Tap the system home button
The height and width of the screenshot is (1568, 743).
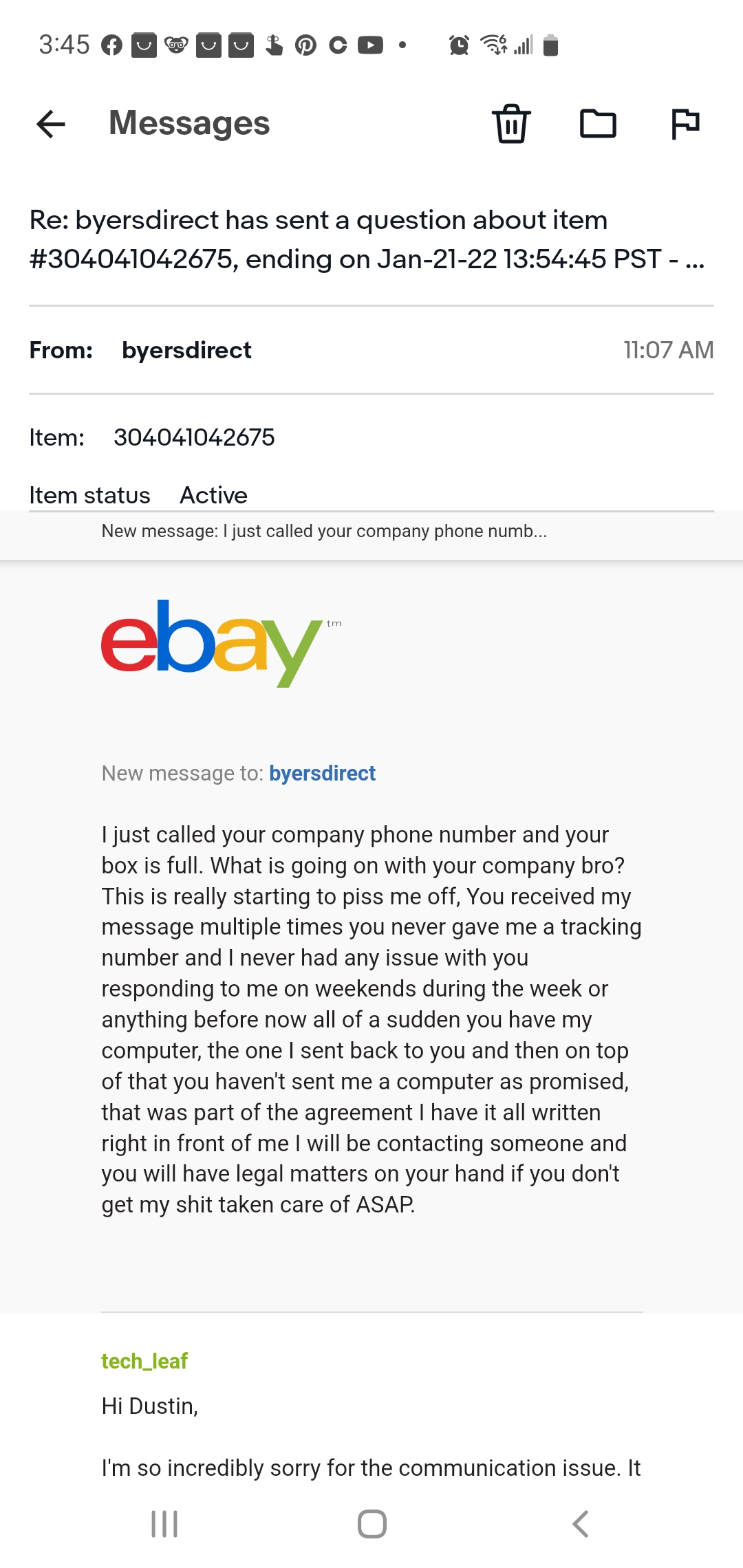tap(372, 1524)
